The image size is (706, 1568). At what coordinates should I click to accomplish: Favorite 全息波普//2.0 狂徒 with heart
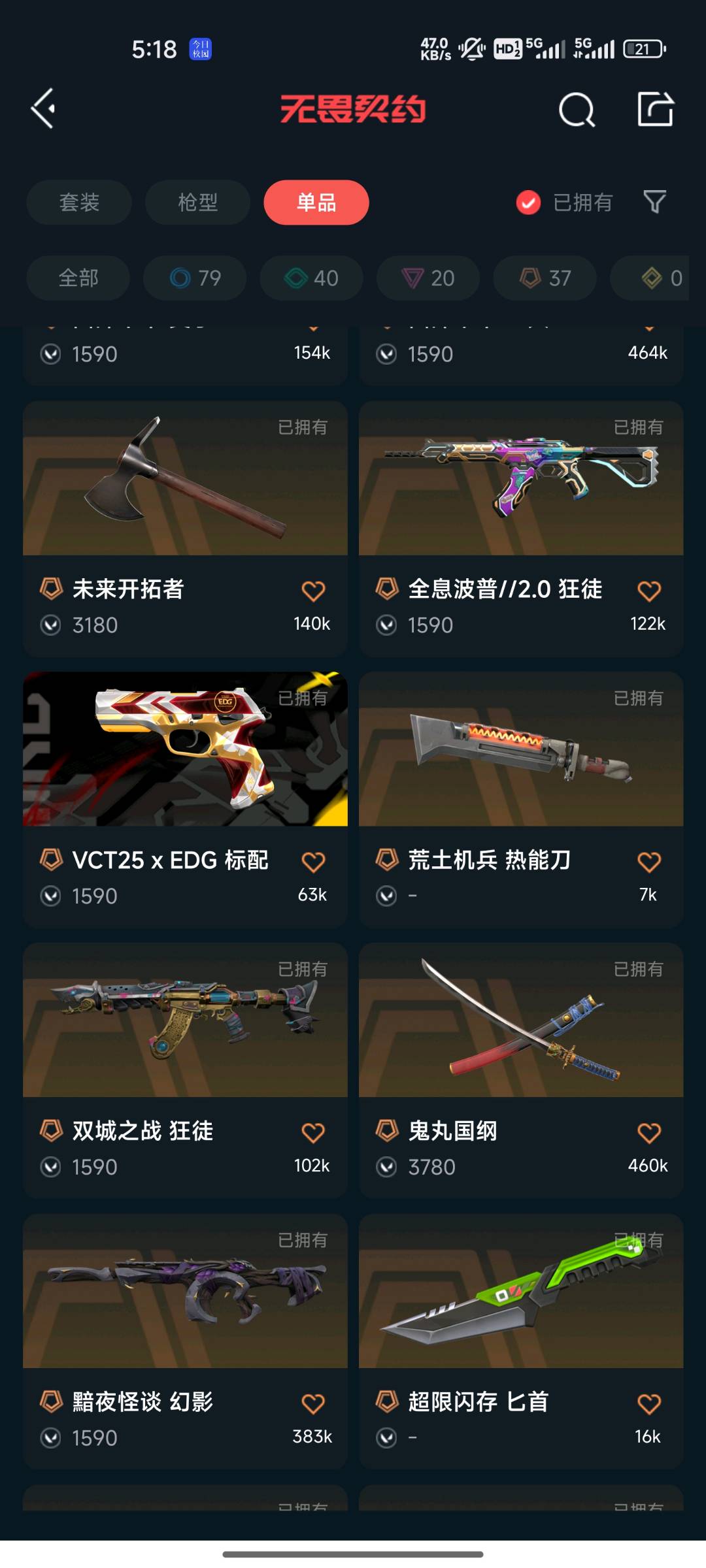coord(648,591)
